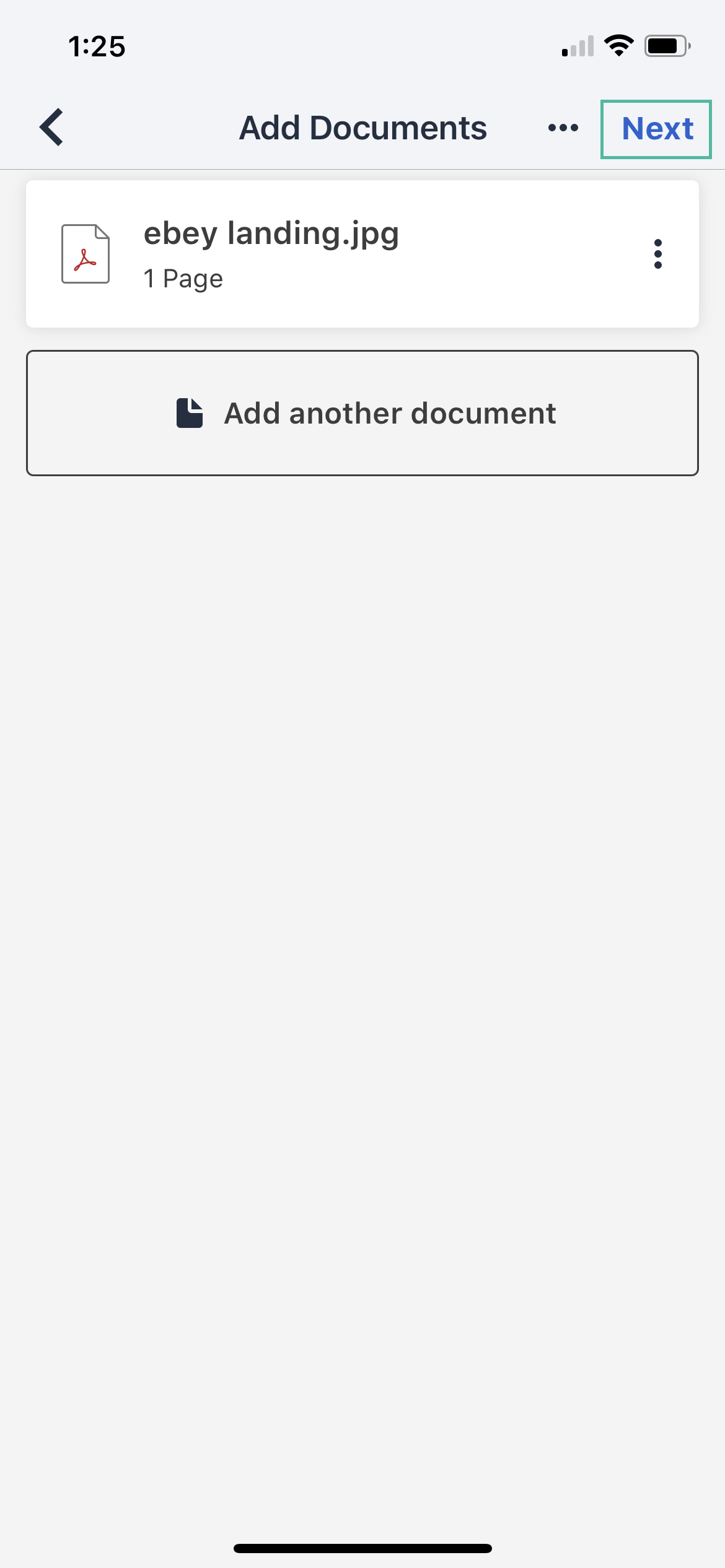Expand header options via the three-dot control
This screenshot has width=725, height=1568.
(x=563, y=128)
